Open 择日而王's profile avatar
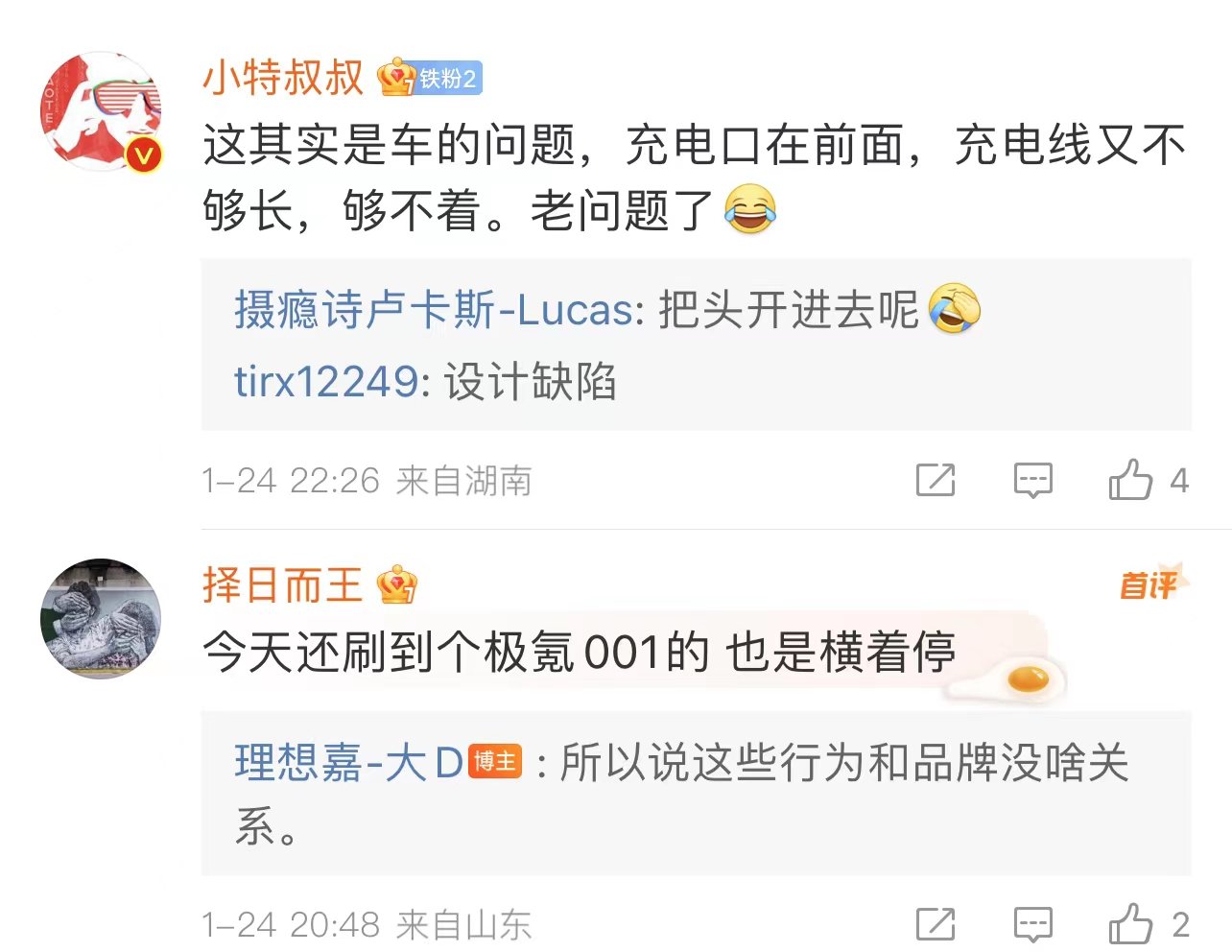The width and height of the screenshot is (1232, 952). [101, 619]
